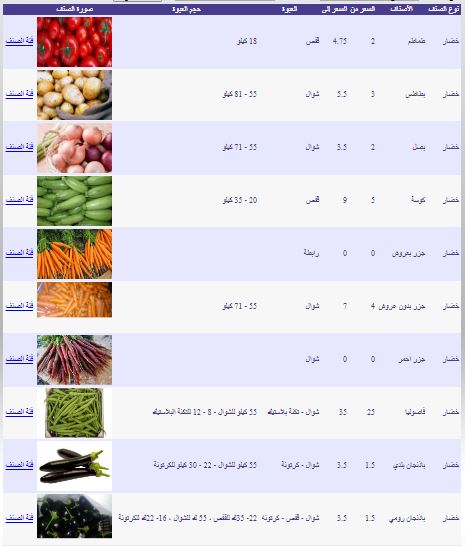
Task: Open the فئة الصنف link in the potatoes row
Action: (20, 94)
